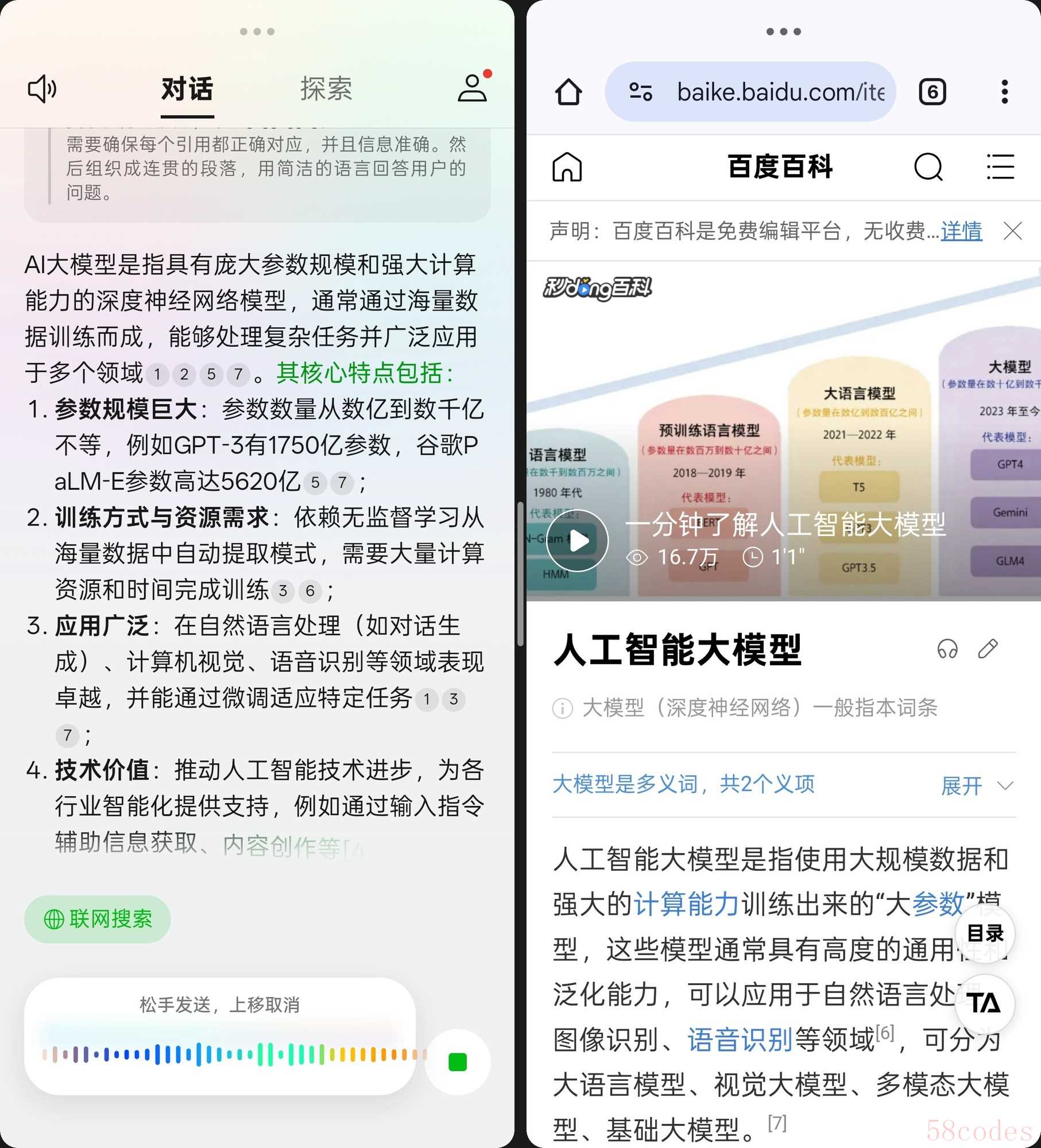The width and height of the screenshot is (1041, 1148).
Task: Open the floating 目录 button
Action: point(985,933)
